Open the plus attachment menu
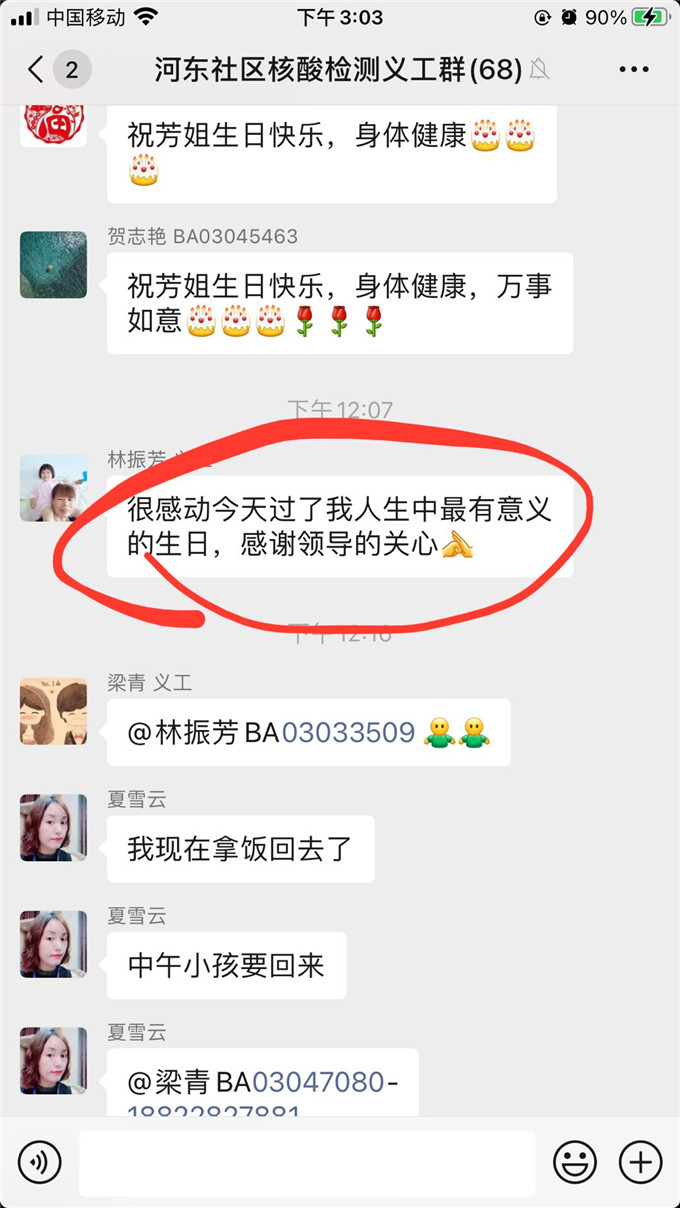 pos(640,1162)
